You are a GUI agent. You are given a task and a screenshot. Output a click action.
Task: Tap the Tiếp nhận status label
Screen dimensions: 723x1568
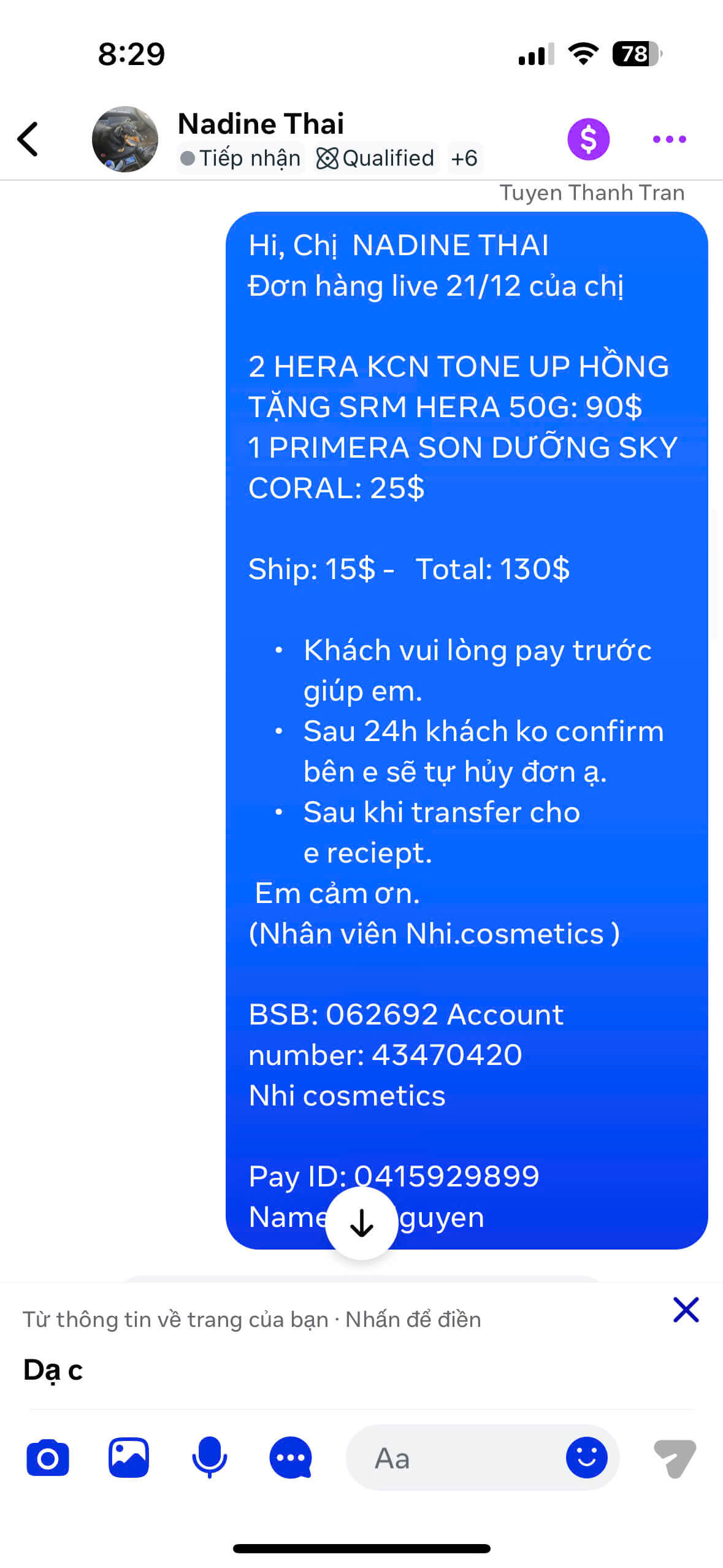pyautogui.click(x=241, y=158)
